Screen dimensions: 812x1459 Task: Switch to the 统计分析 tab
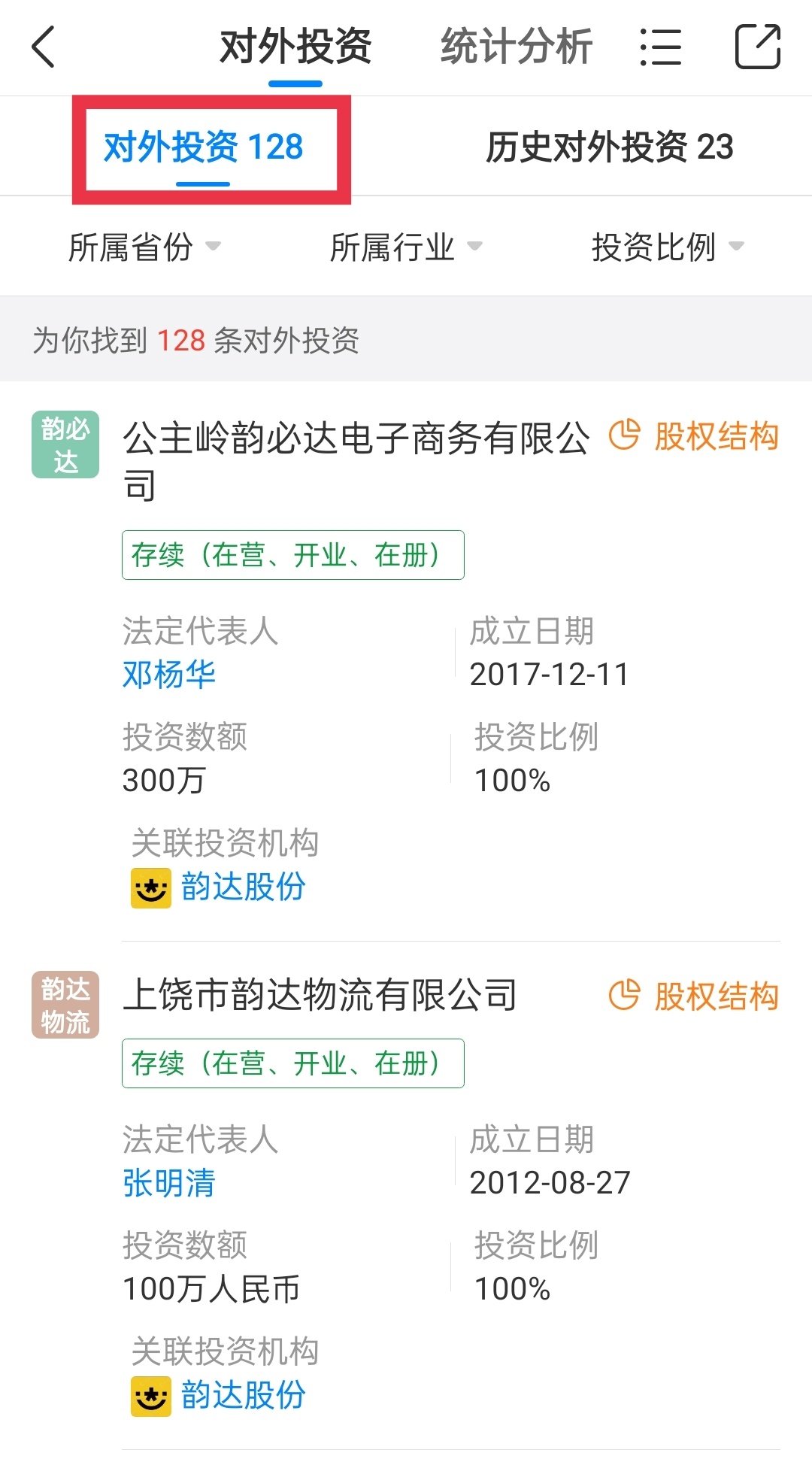[x=516, y=47]
